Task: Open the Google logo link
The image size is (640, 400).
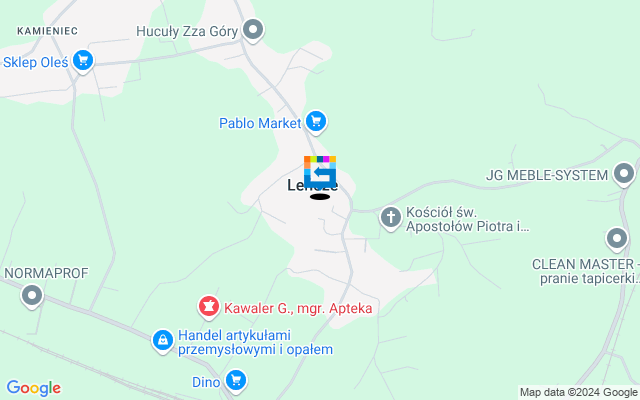Action: pos(33,388)
